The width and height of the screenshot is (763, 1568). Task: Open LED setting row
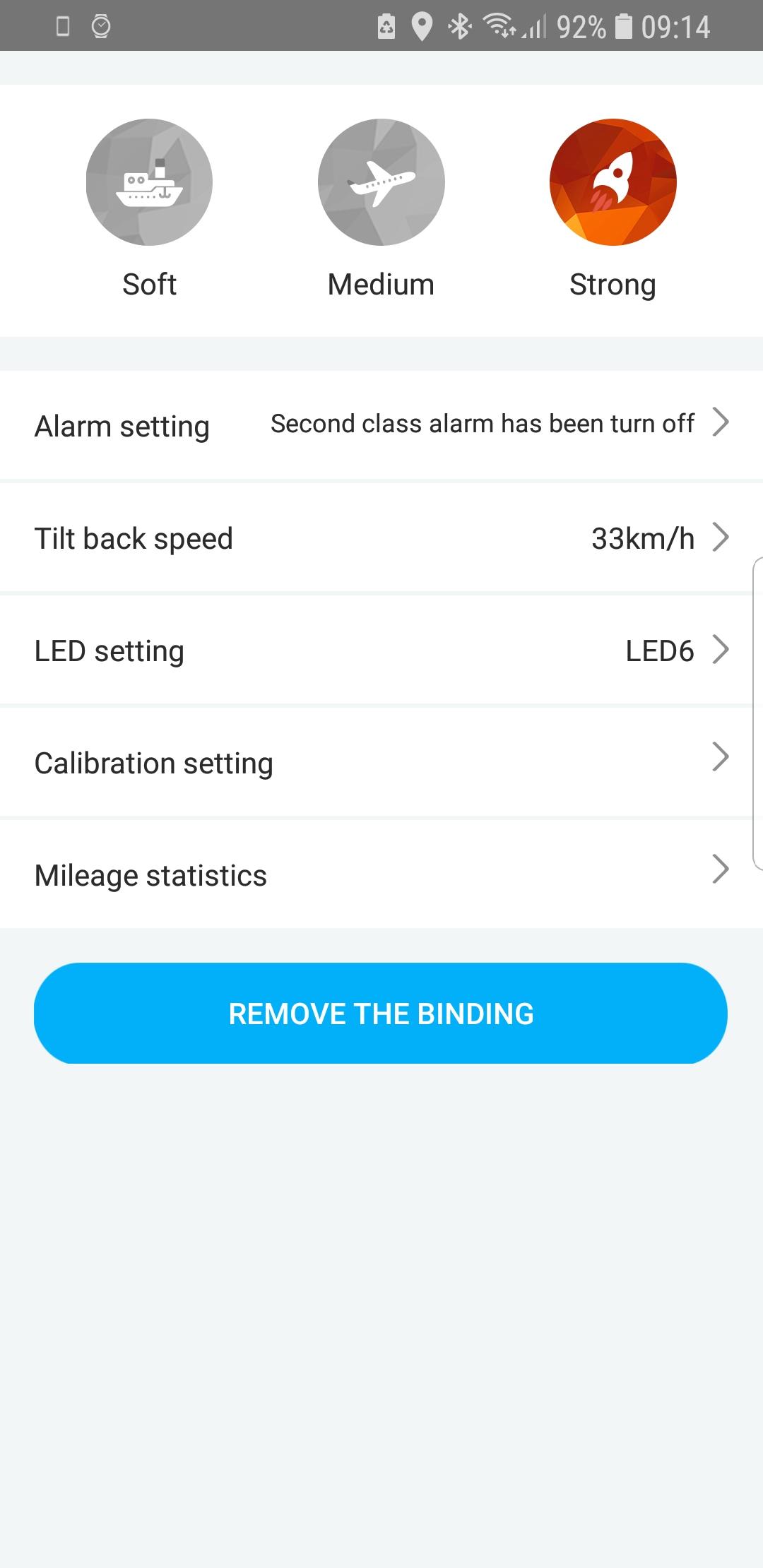coord(381,650)
